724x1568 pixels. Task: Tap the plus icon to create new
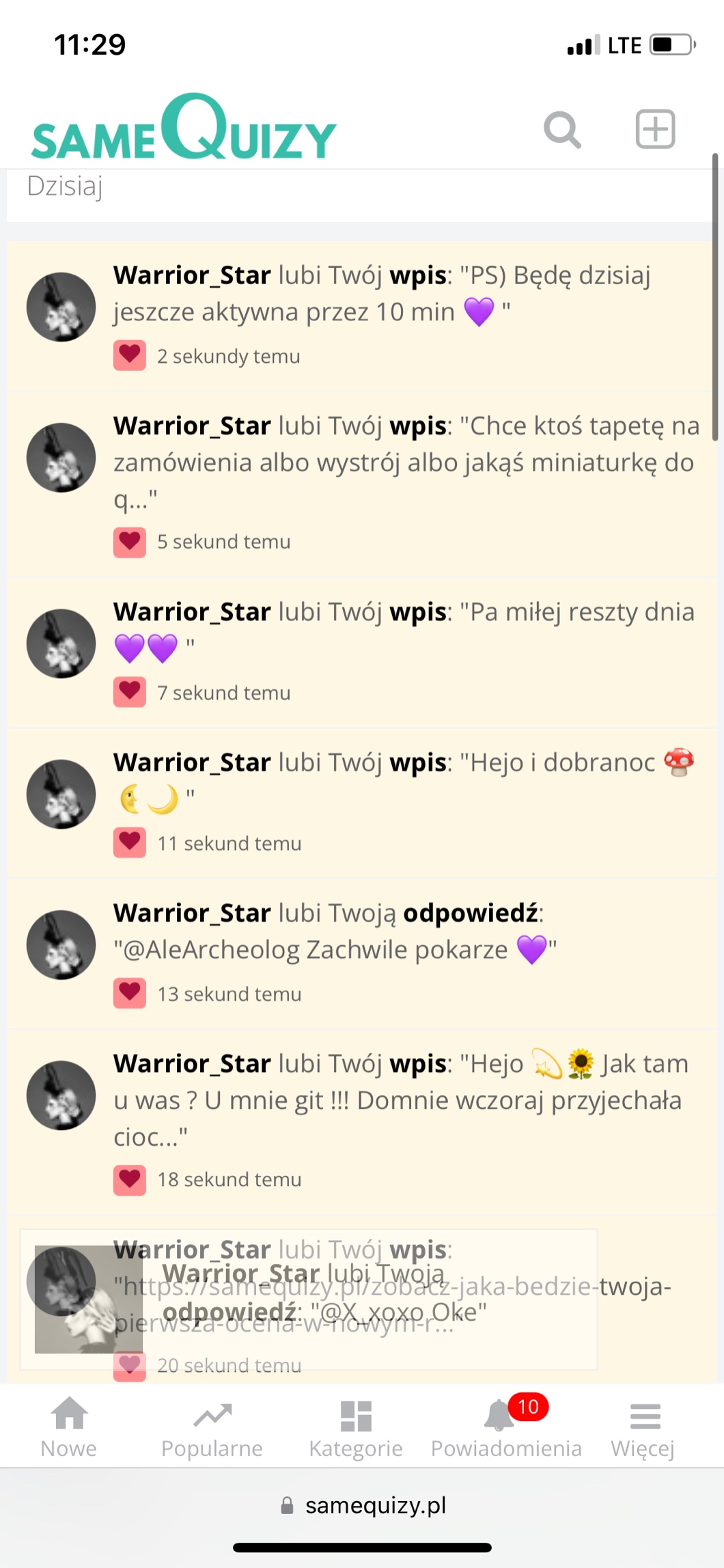click(x=654, y=129)
